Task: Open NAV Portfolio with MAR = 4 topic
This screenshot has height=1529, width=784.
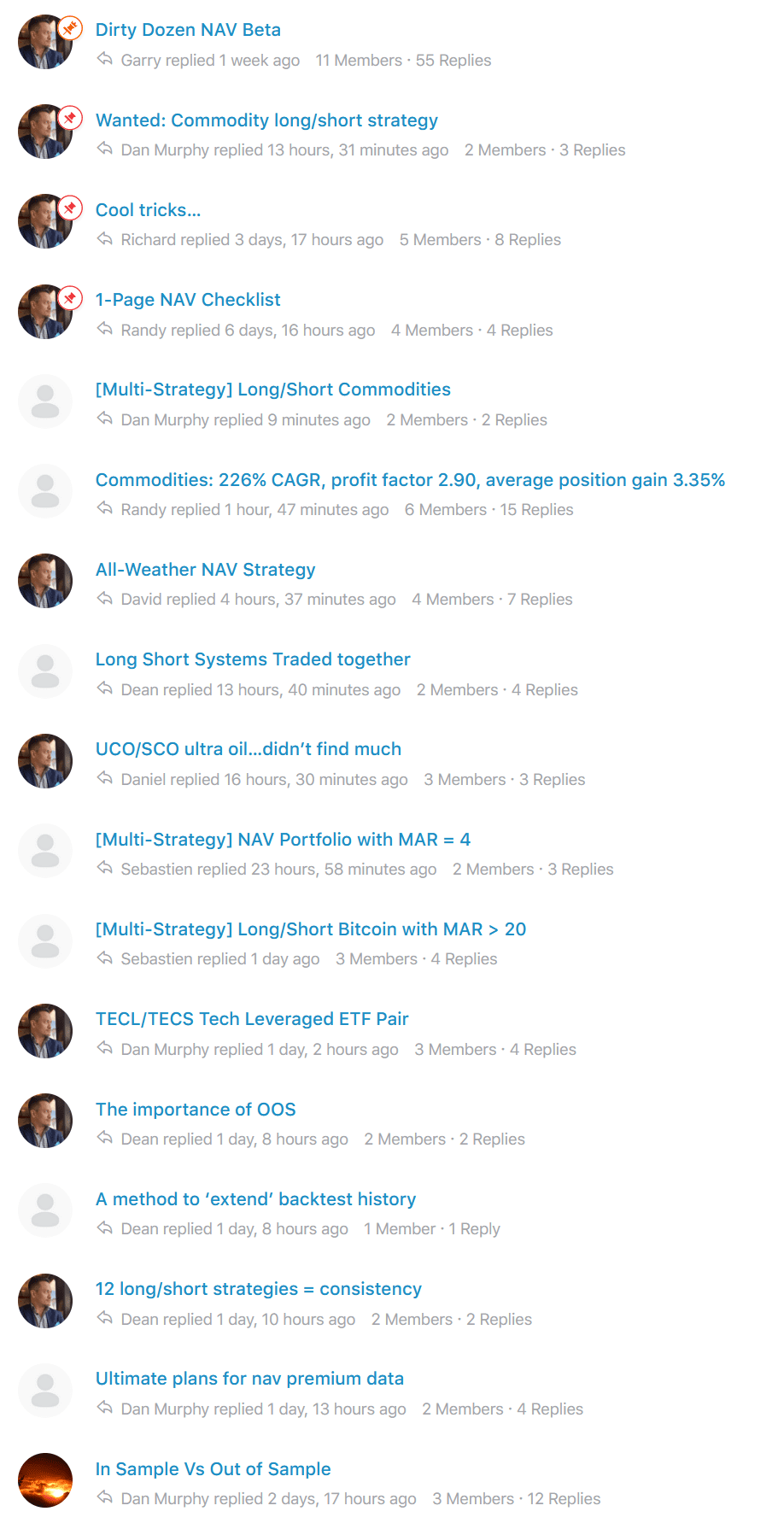Action: [x=283, y=840]
